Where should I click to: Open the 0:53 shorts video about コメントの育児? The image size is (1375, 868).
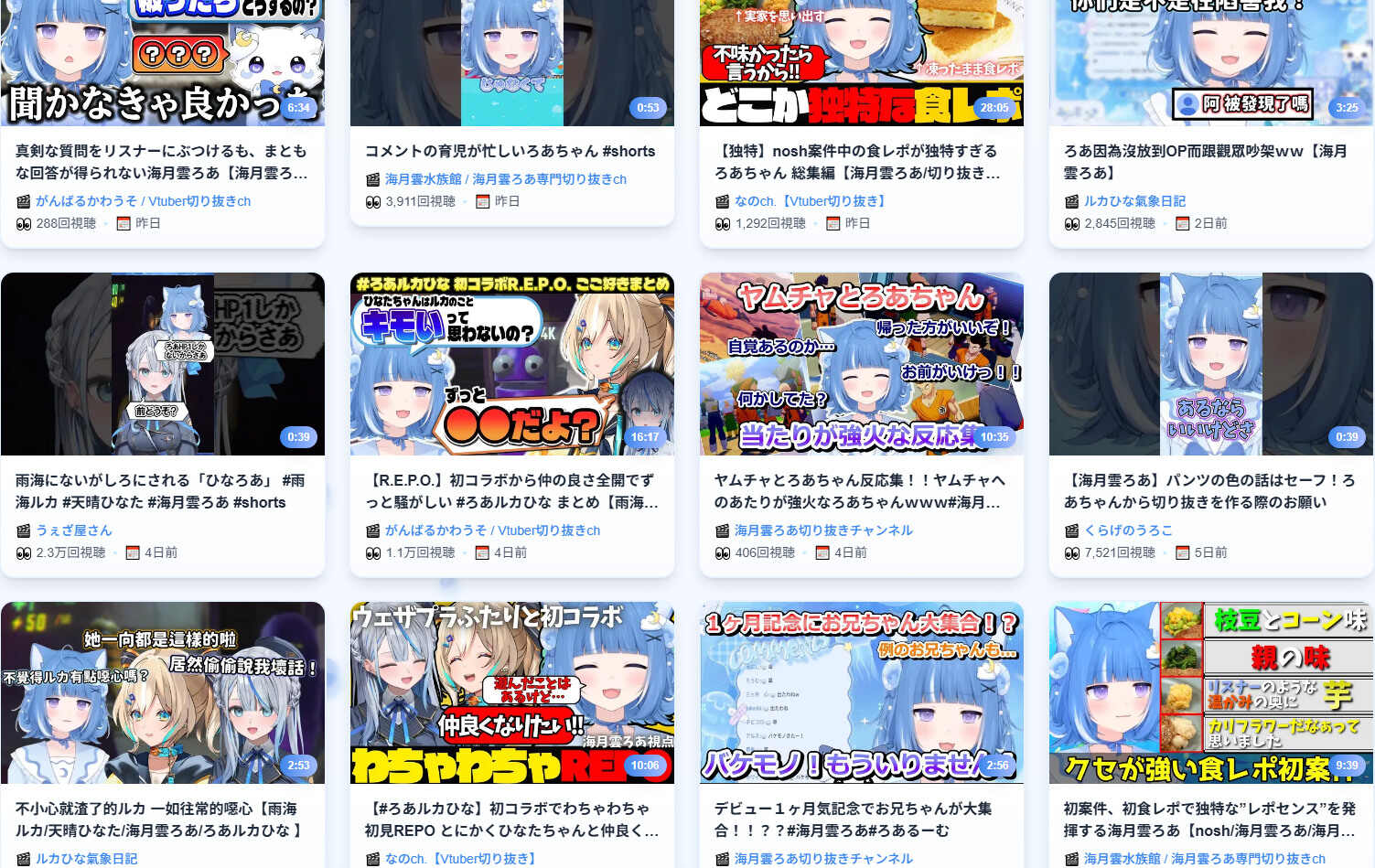coord(511,64)
